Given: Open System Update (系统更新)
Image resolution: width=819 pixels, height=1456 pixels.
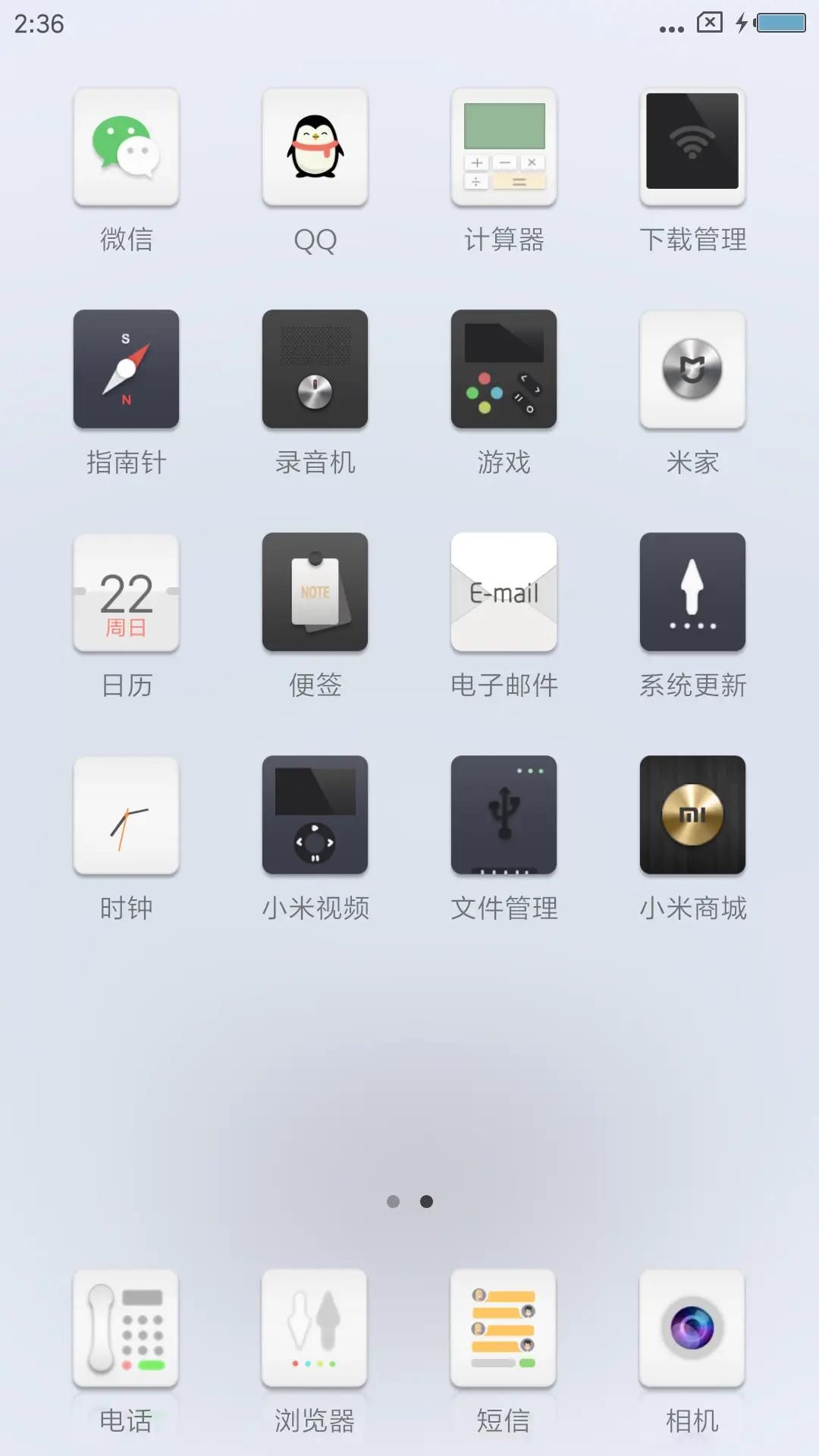Looking at the screenshot, I should click(692, 591).
